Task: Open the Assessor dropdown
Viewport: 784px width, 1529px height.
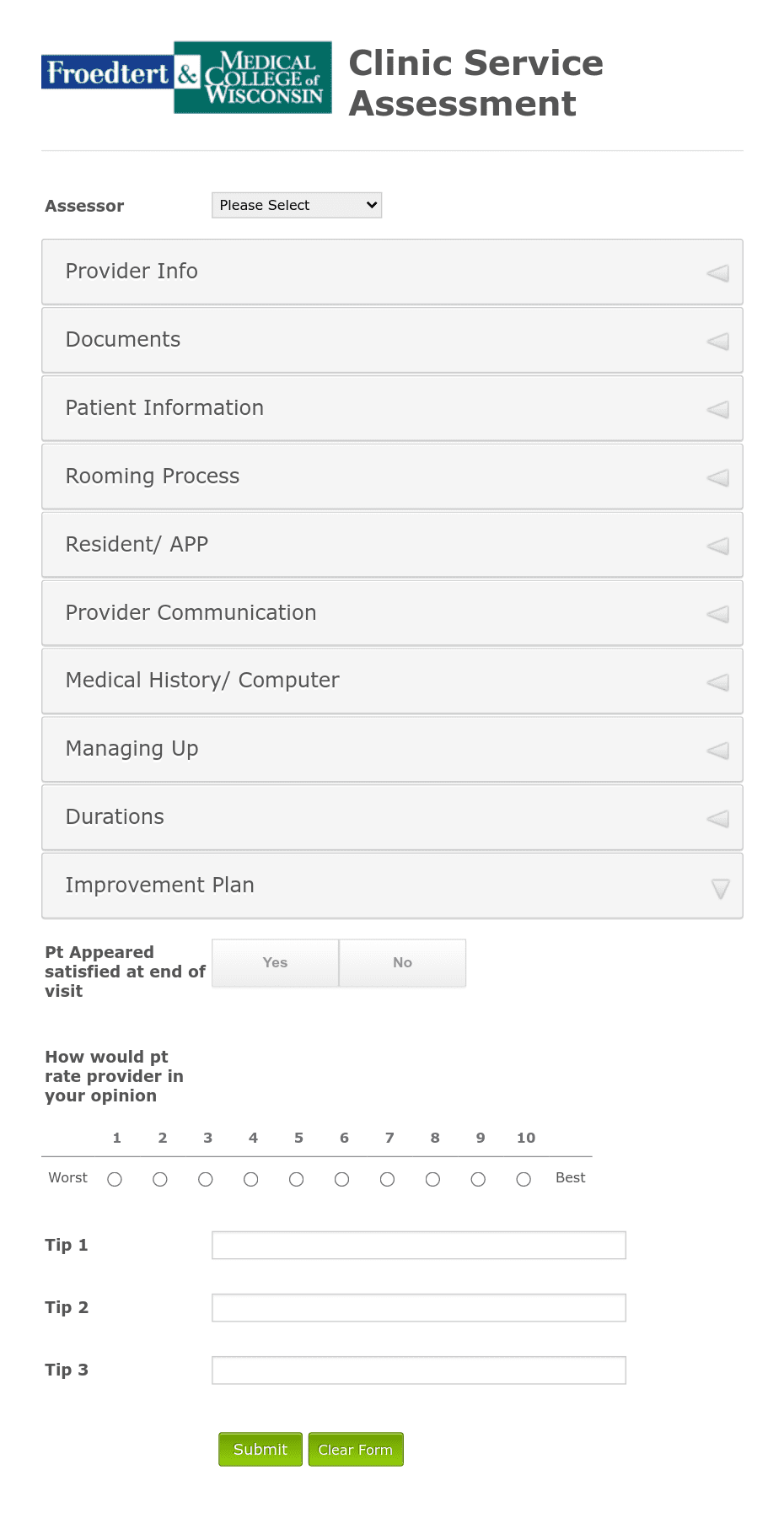Action: coord(297,205)
